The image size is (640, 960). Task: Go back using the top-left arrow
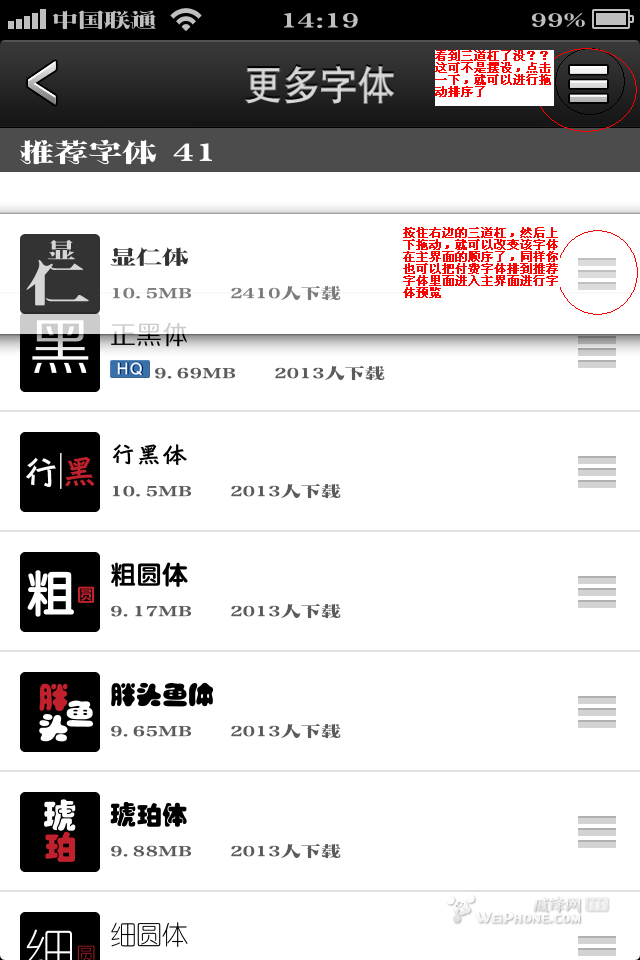(x=42, y=84)
